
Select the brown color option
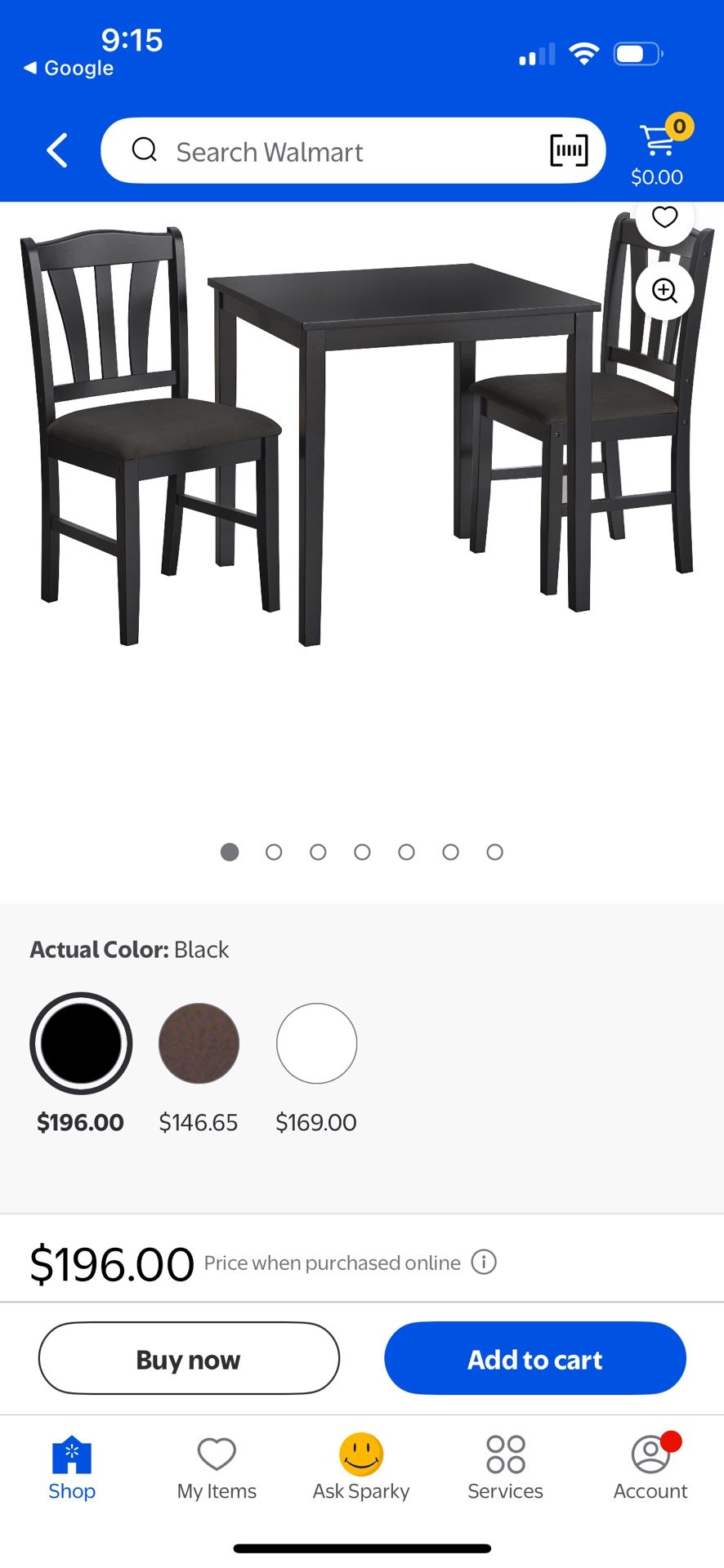(199, 1043)
